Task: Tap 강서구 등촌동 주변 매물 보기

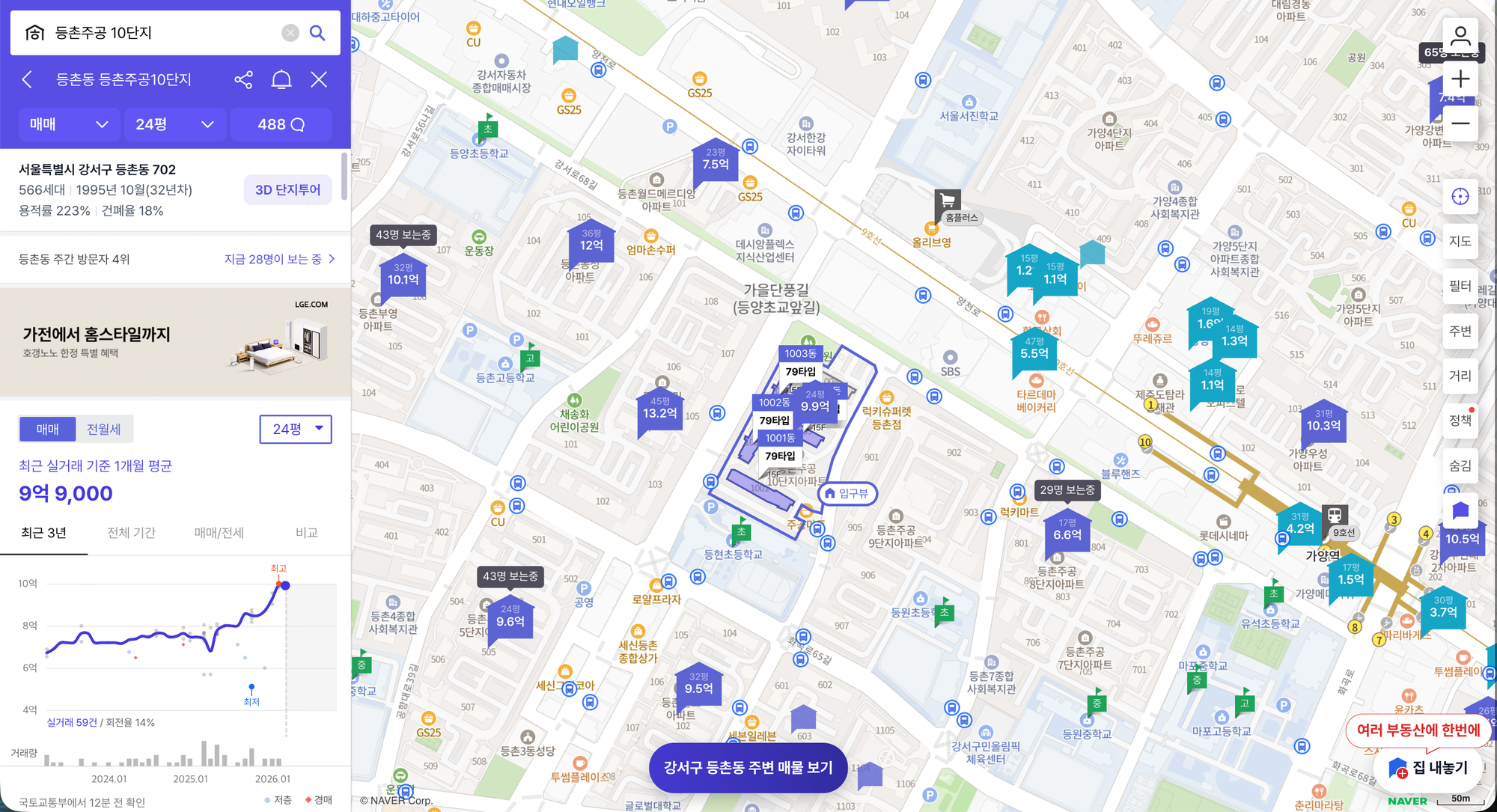Action: click(x=748, y=767)
